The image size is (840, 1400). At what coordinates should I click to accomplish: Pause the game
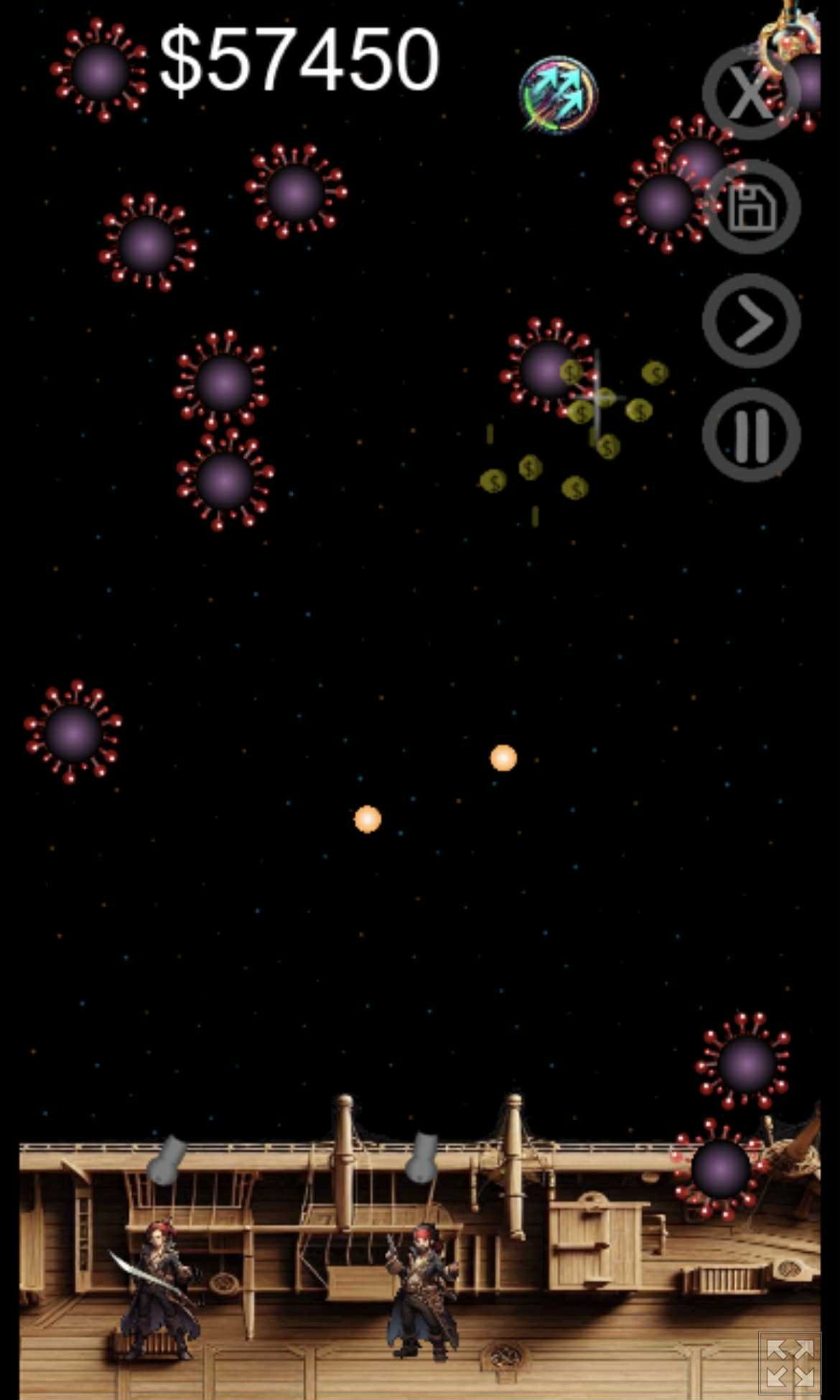[751, 434]
